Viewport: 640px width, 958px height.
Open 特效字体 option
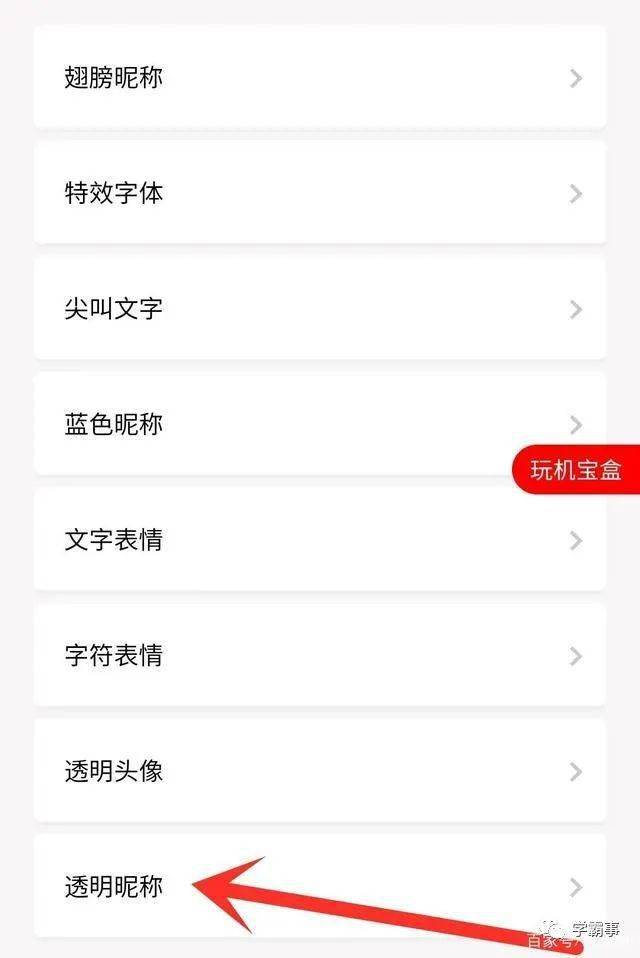[x=320, y=193]
